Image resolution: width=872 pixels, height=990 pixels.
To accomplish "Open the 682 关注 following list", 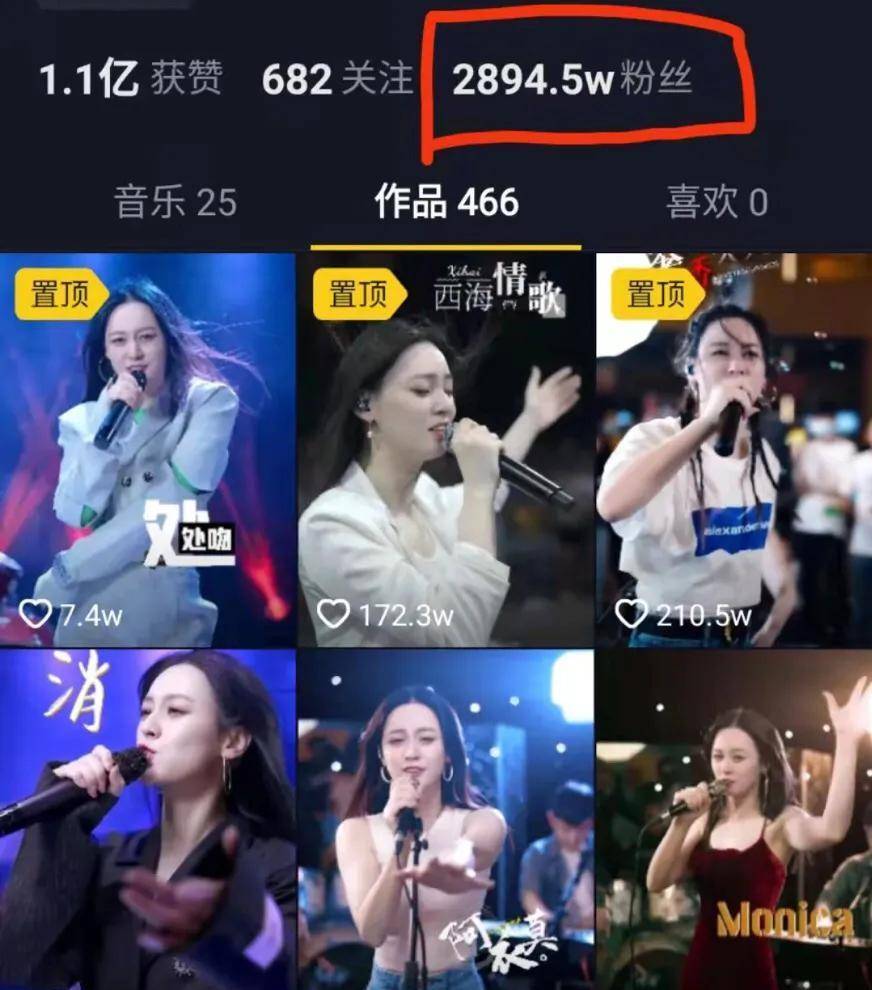I will [x=337, y=79].
